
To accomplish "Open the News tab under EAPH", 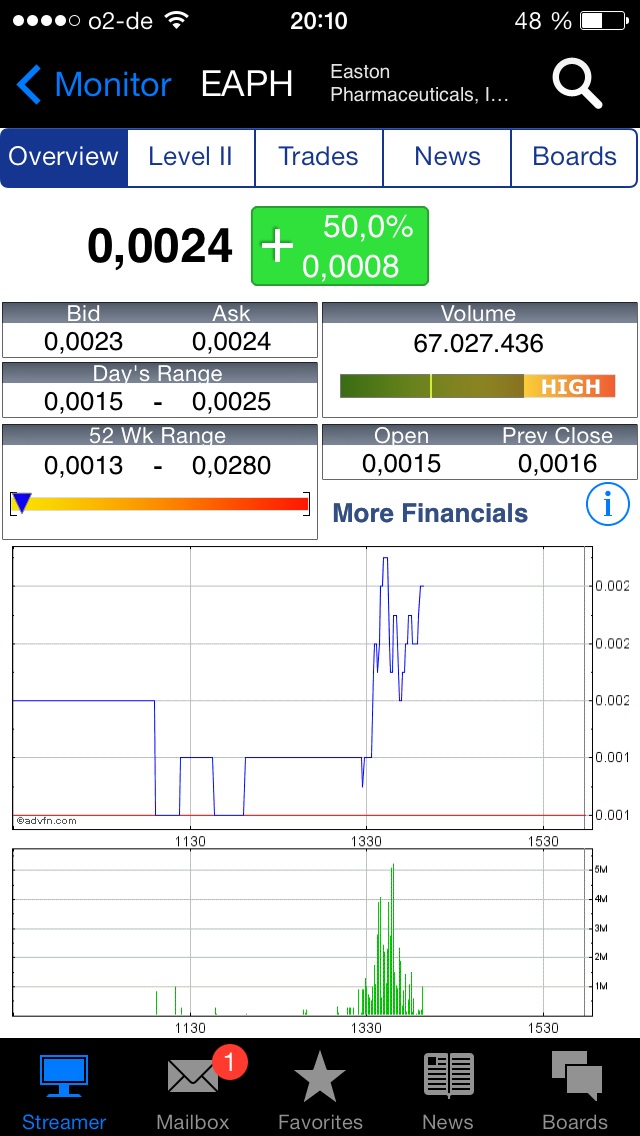I will [447, 157].
